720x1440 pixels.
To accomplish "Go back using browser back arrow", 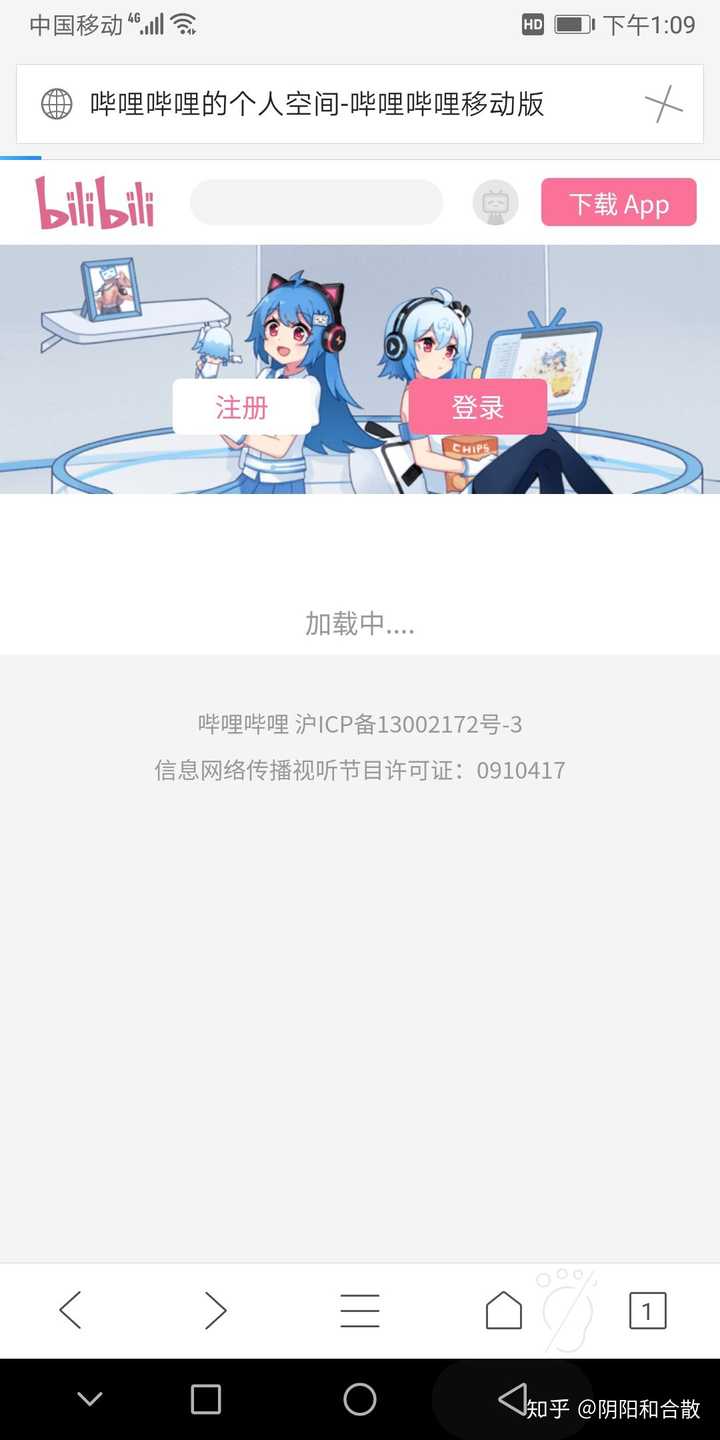I will 70,1310.
